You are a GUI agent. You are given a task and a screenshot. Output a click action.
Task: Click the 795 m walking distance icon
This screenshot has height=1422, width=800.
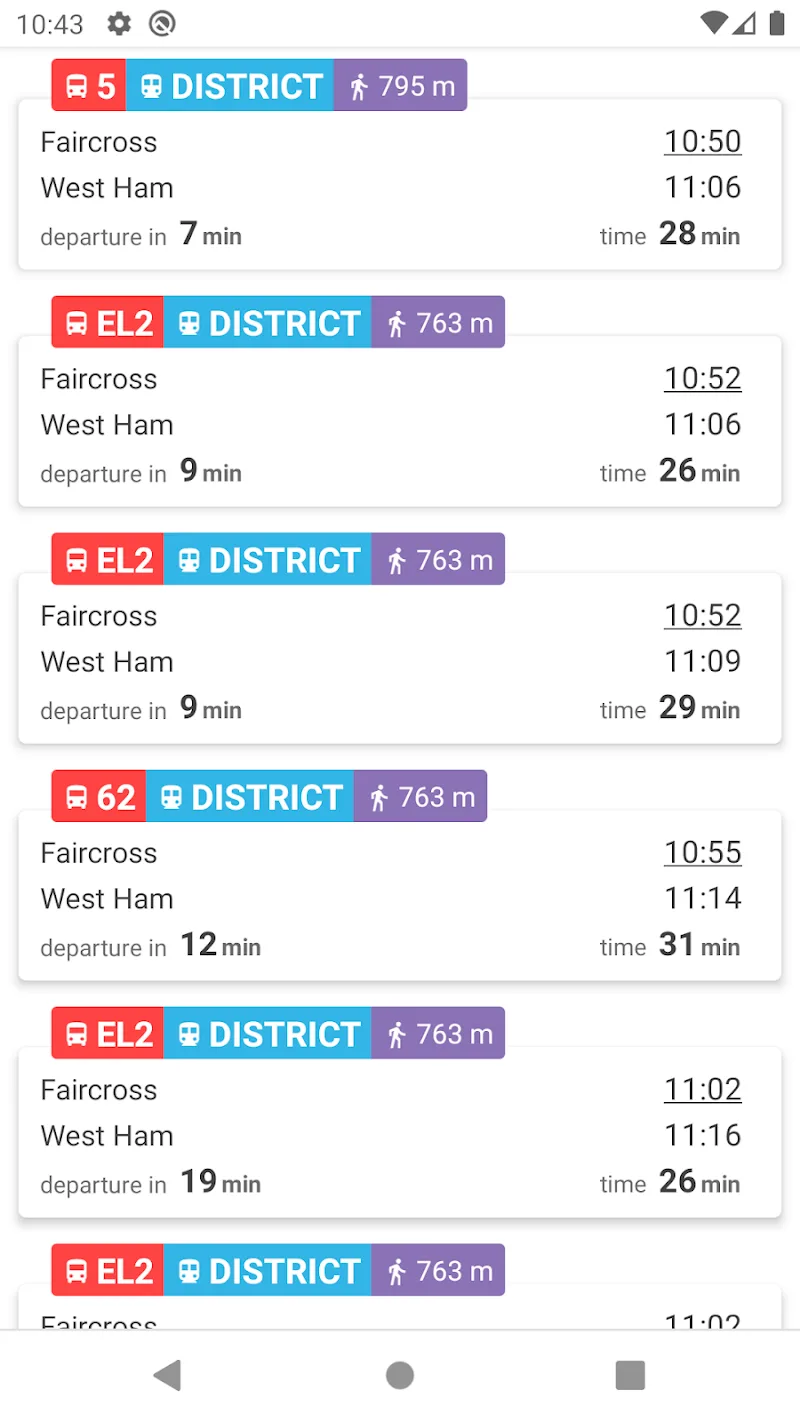pyautogui.click(x=400, y=86)
